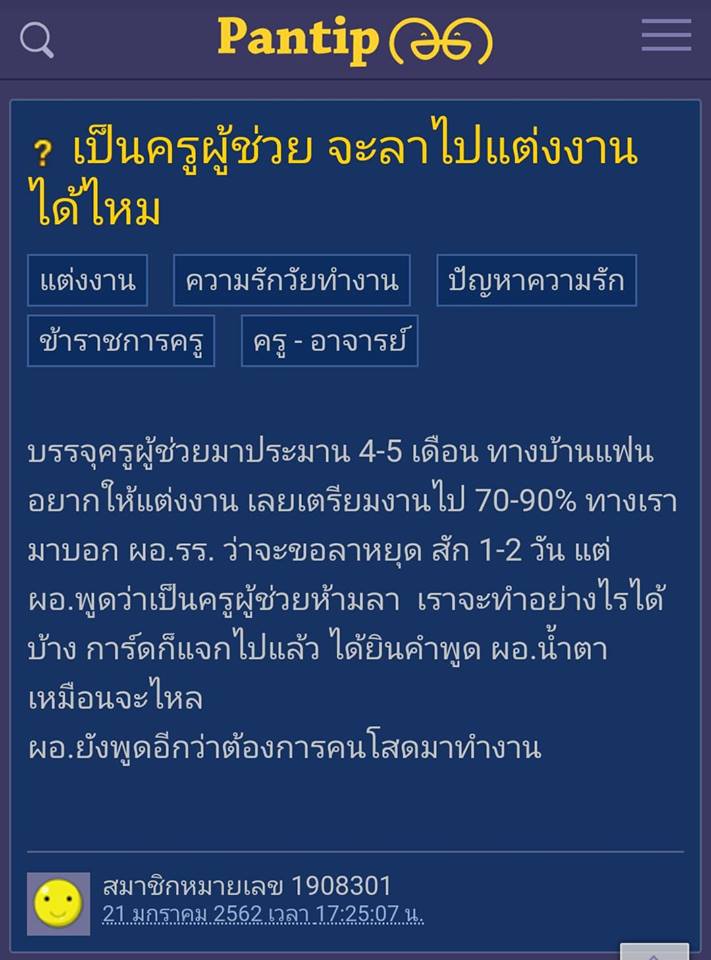Open the ปัญหาความรัก tag
The height and width of the screenshot is (960, 711).
pos(536,280)
